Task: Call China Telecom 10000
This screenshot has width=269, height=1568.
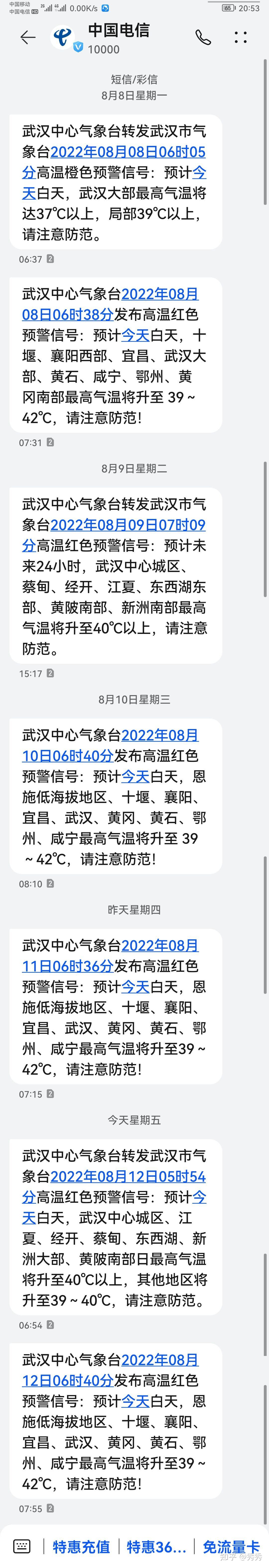Action: [x=203, y=38]
